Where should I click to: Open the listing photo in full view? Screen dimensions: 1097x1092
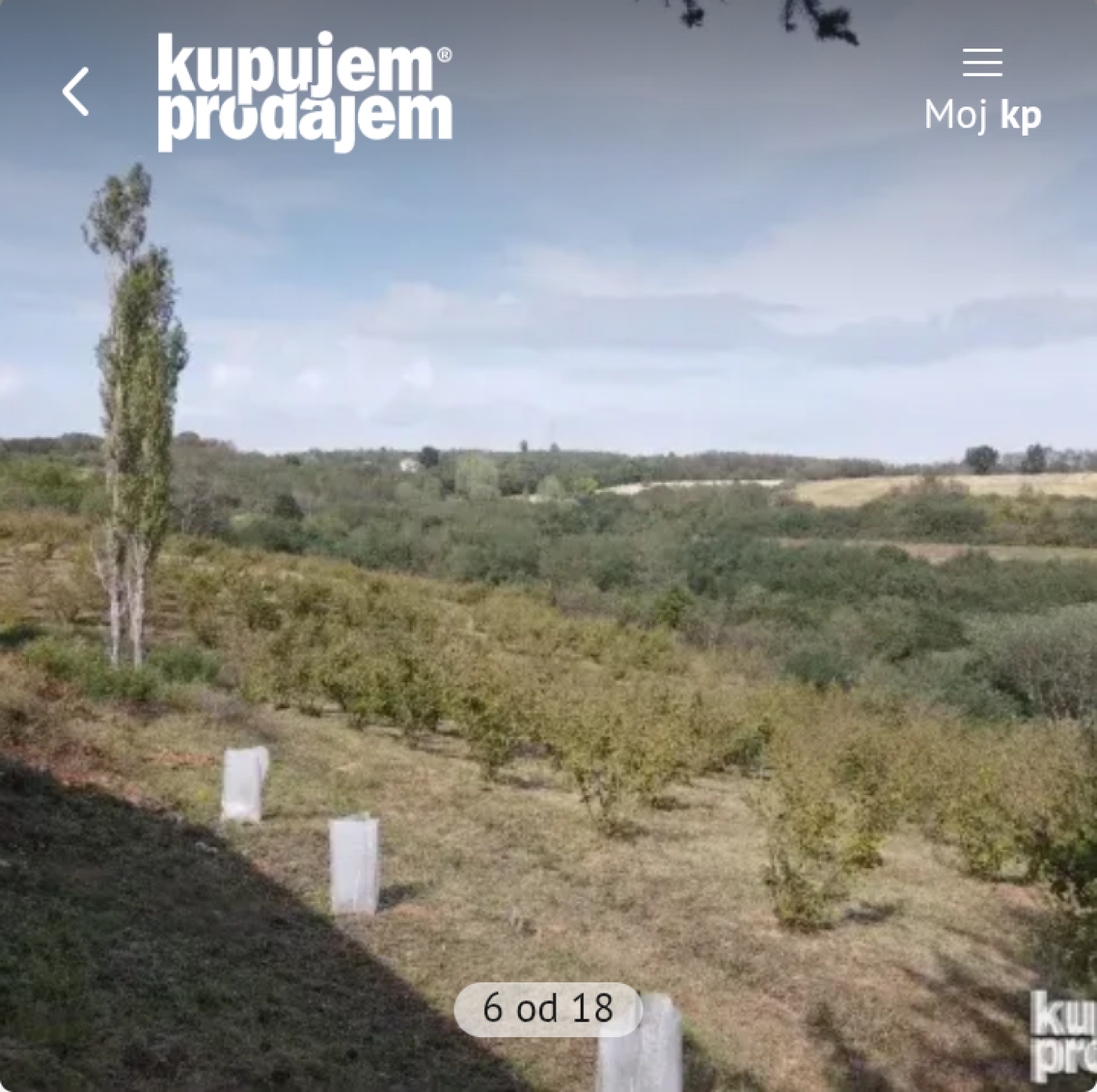click(548, 595)
